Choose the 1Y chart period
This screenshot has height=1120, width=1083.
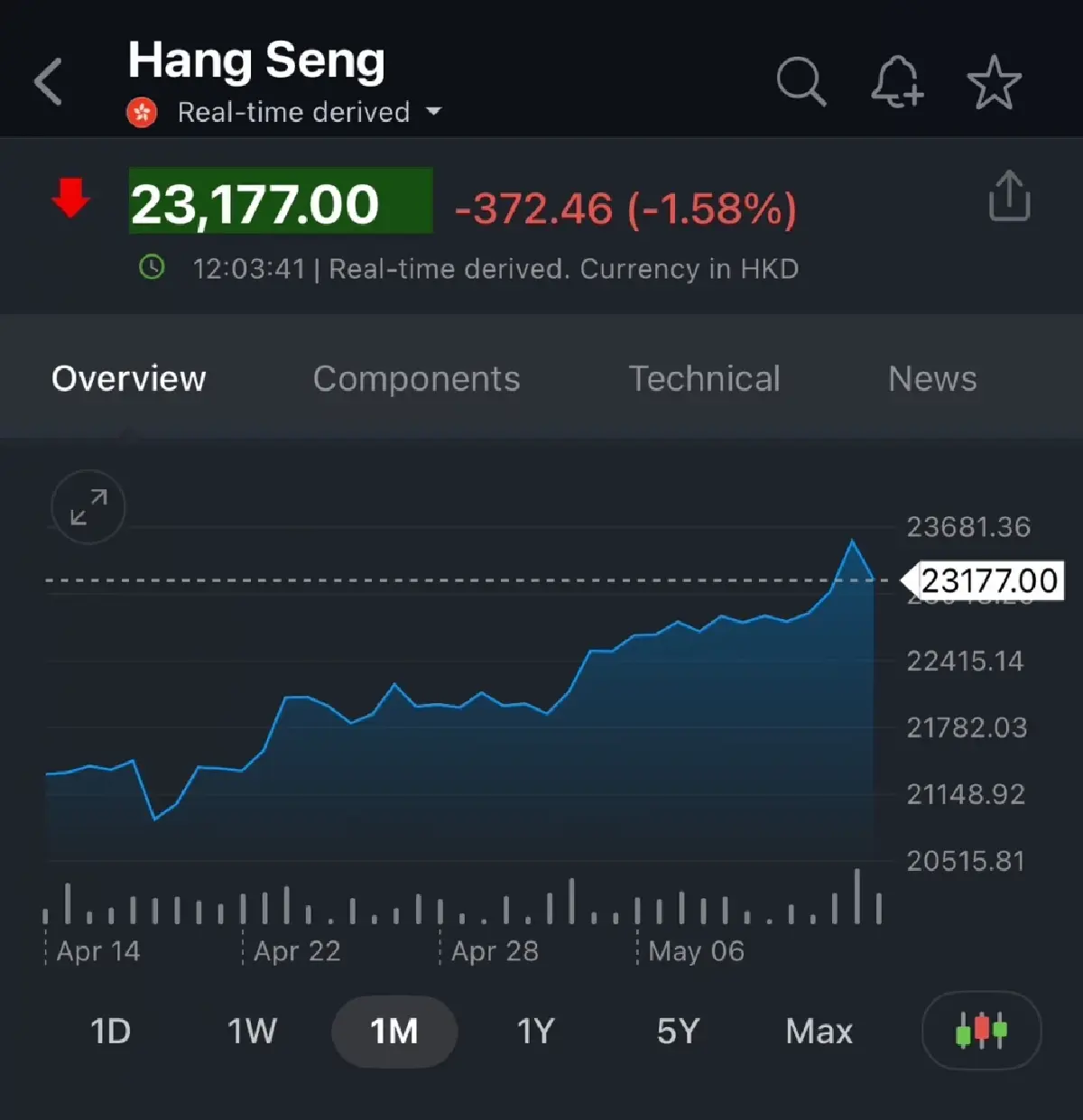[534, 1031]
